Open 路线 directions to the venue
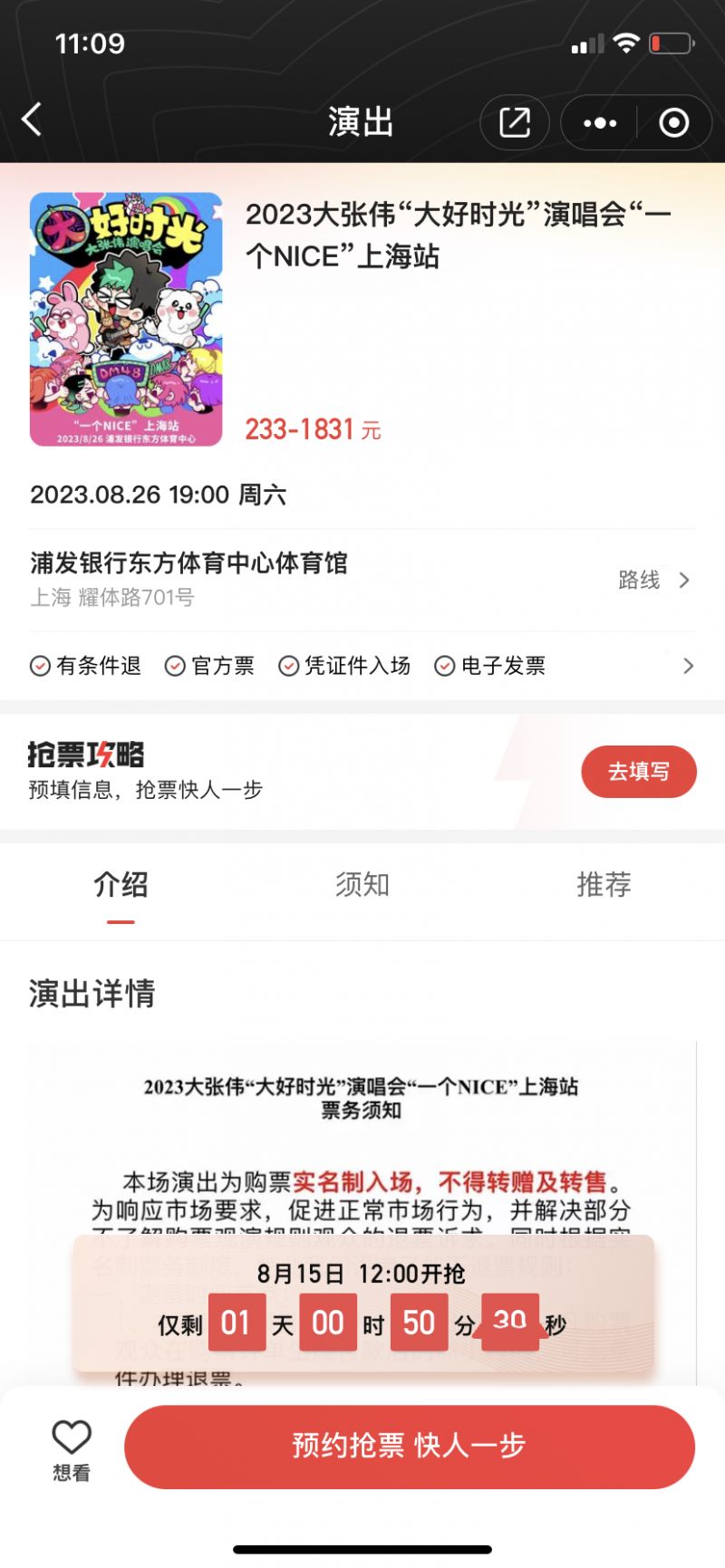The image size is (725, 1568). (654, 580)
